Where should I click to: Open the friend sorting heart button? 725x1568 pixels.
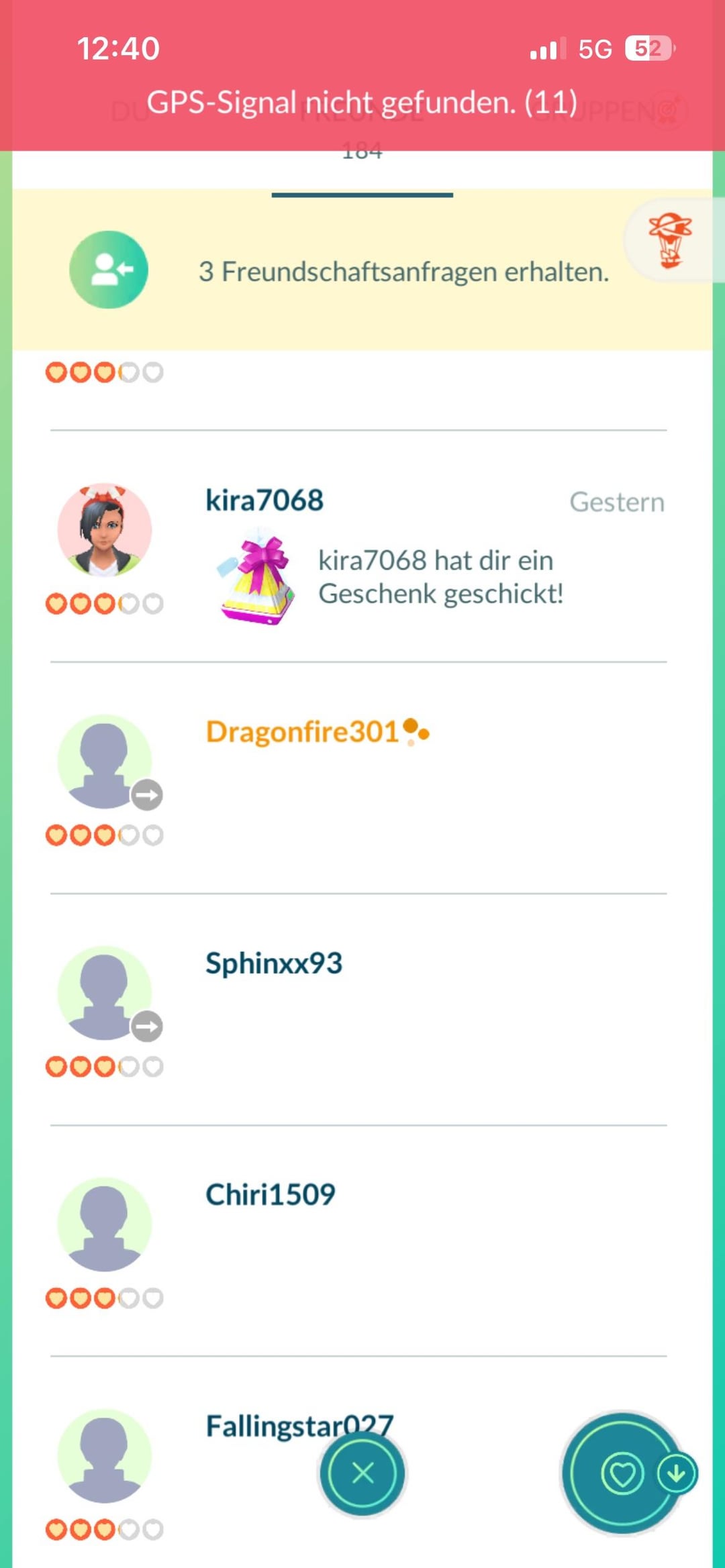[x=622, y=1473]
